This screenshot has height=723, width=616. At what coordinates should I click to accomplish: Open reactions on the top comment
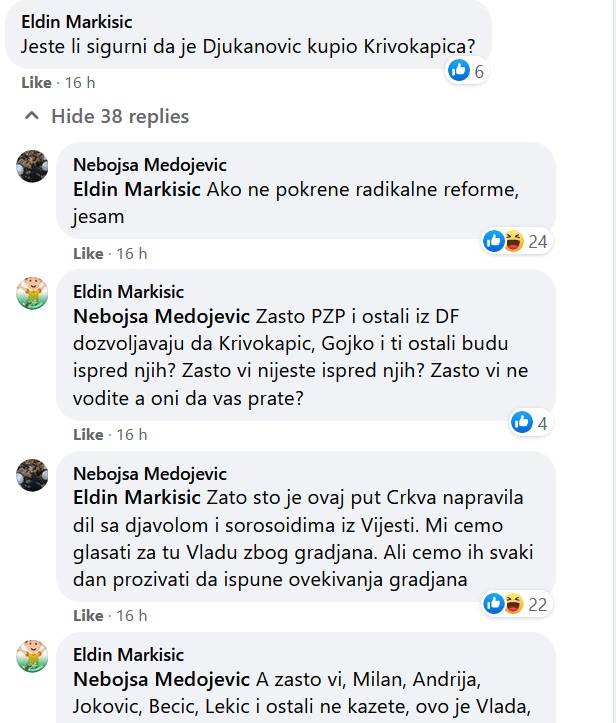[x=467, y=70]
